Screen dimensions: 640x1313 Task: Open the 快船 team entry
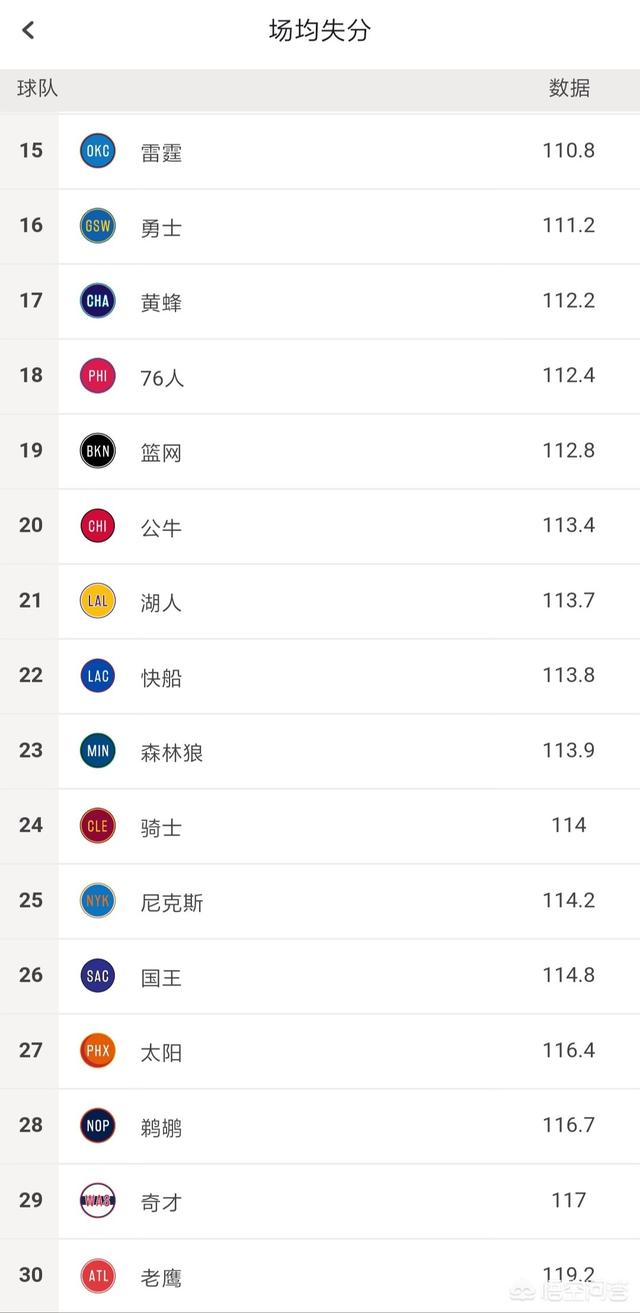tap(320, 676)
